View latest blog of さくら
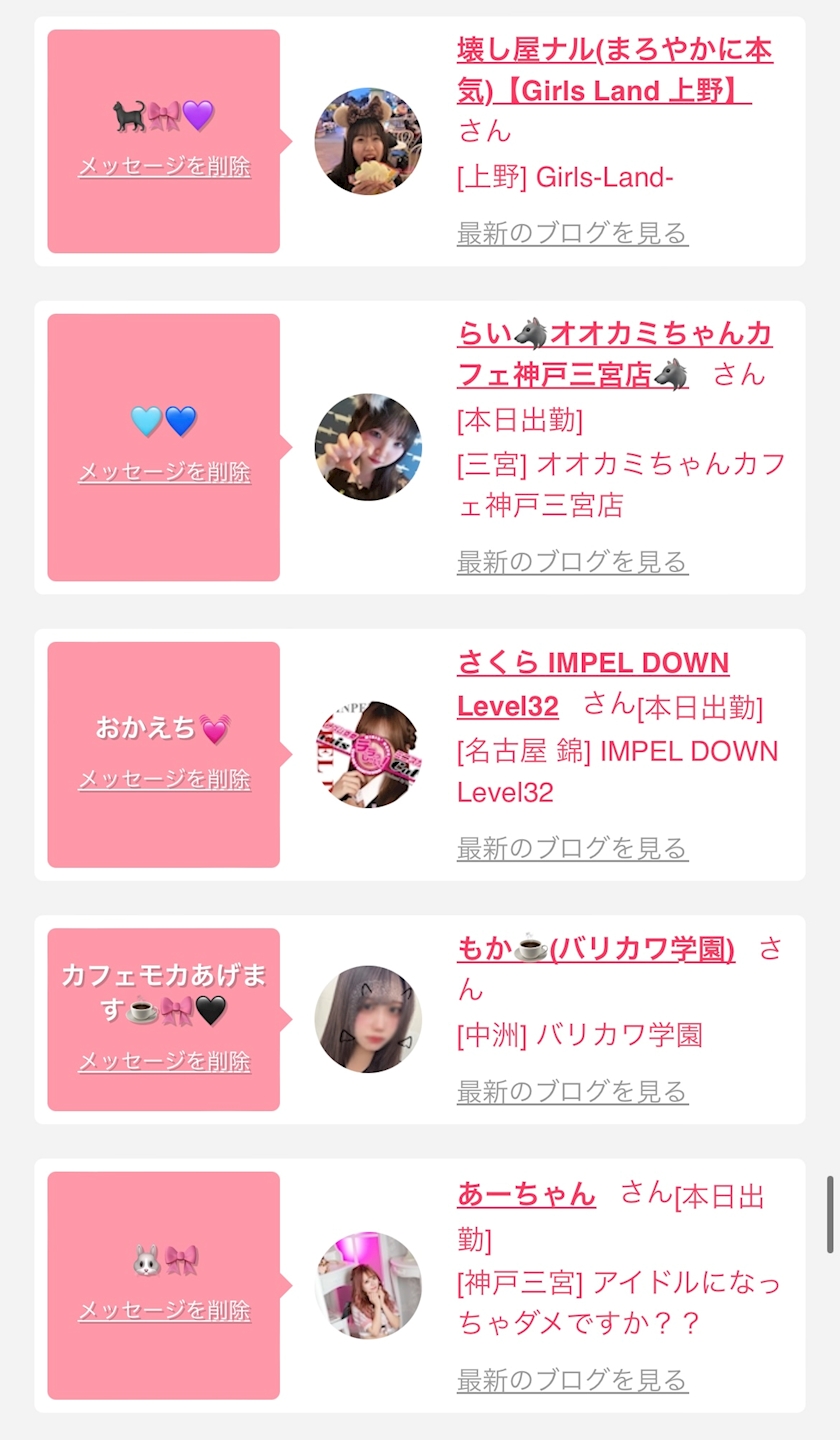Viewport: 840px width, 1440px height. point(572,849)
